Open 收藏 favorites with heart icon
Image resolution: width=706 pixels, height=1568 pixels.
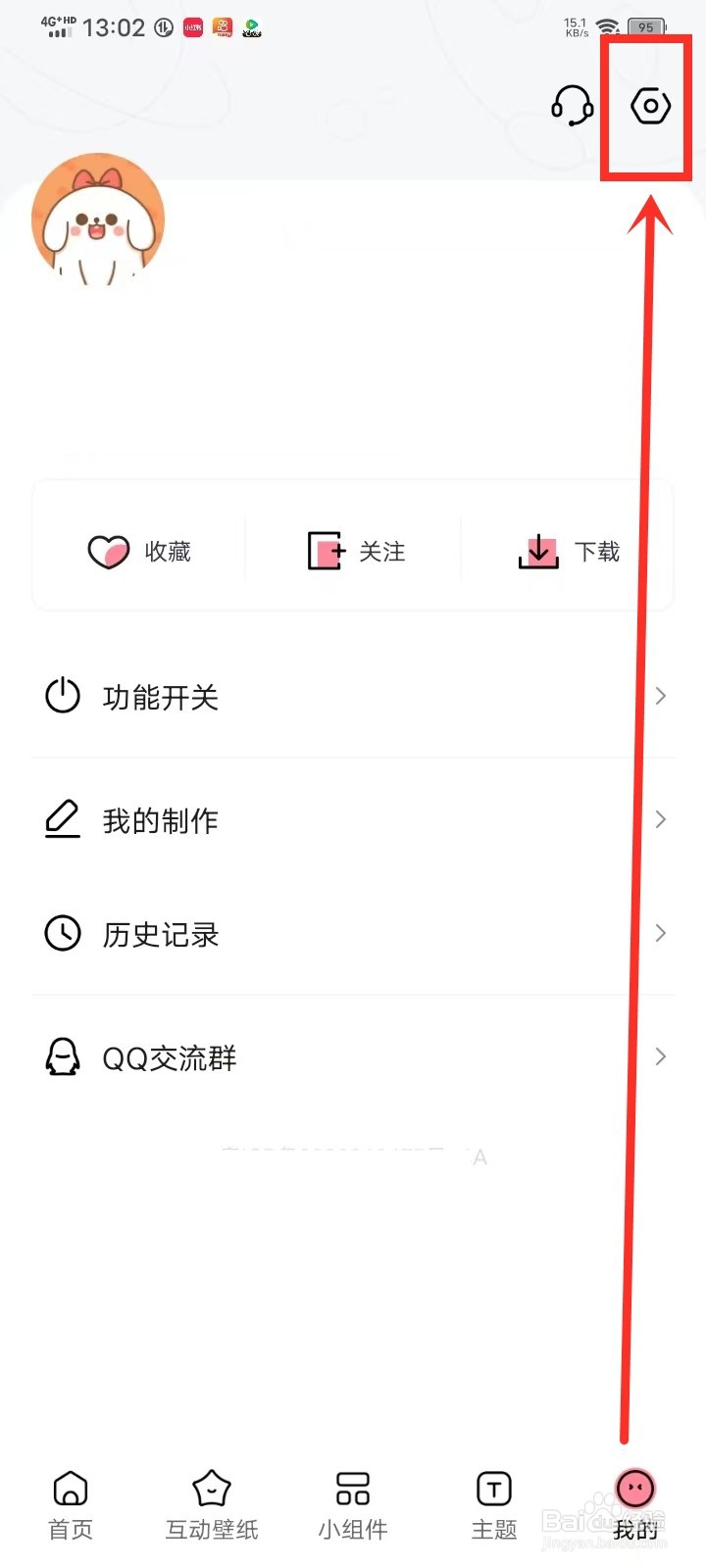(x=110, y=551)
